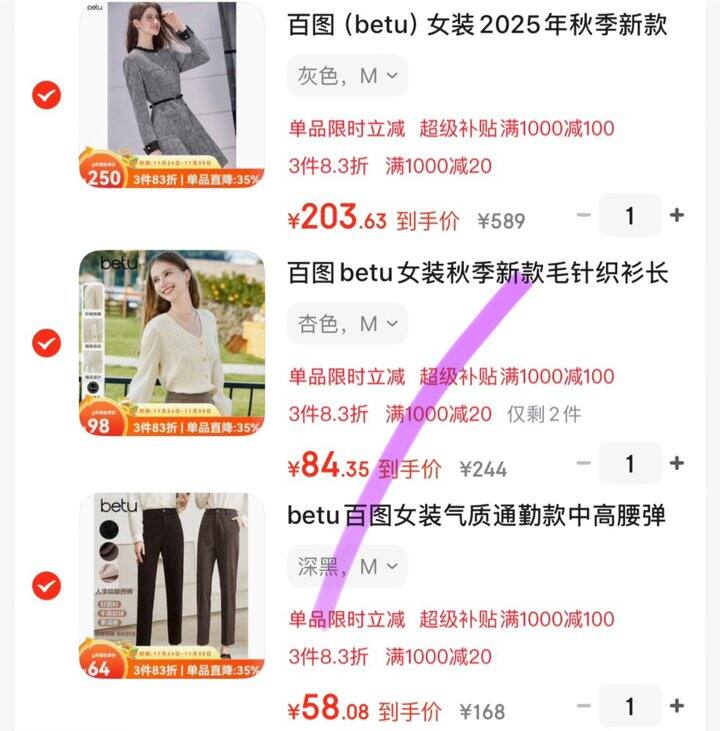Uncheck the dark black trousers item
720x731 pixels.
[46, 586]
